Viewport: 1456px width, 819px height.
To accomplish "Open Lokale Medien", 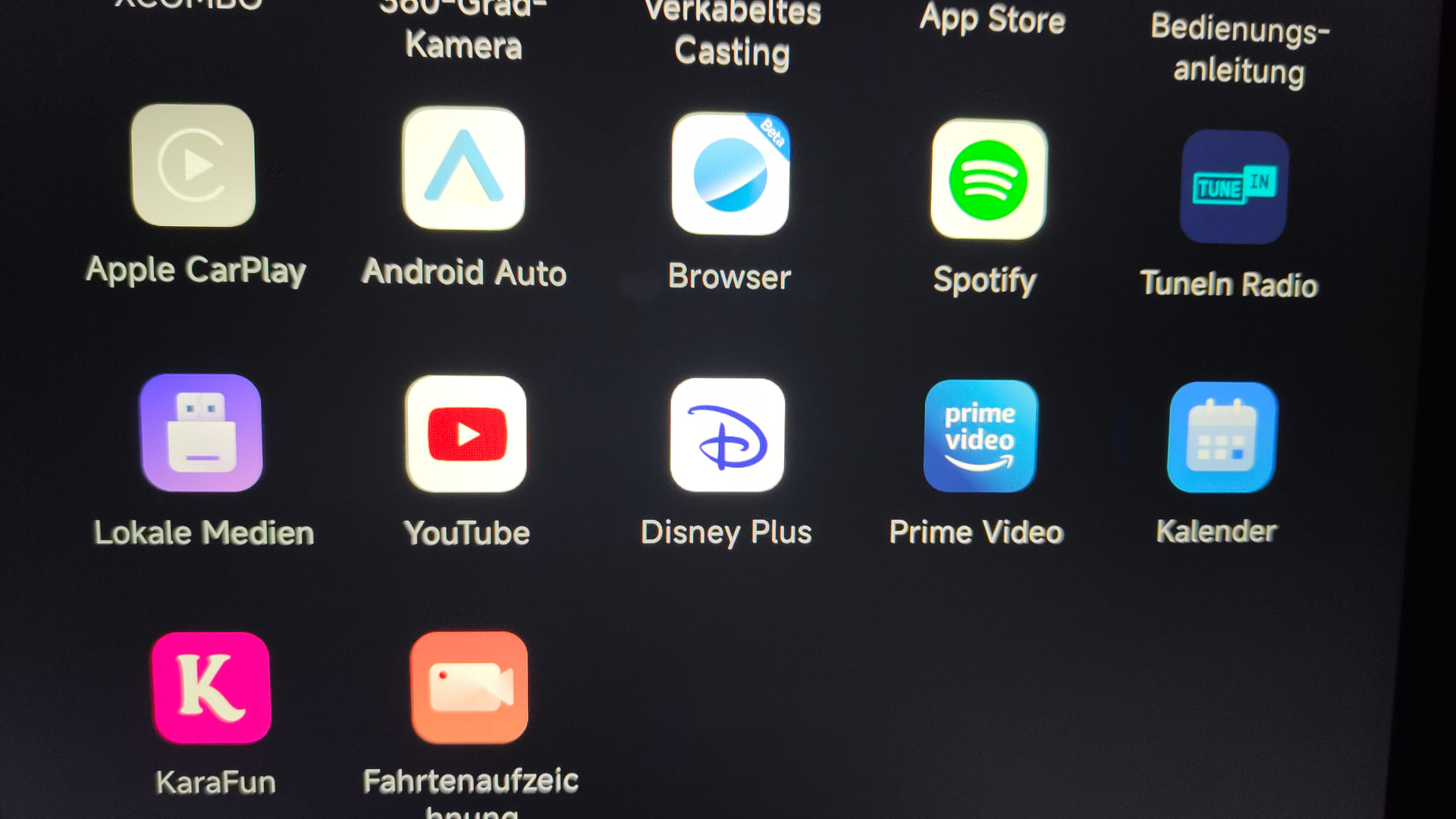I will pos(202,433).
